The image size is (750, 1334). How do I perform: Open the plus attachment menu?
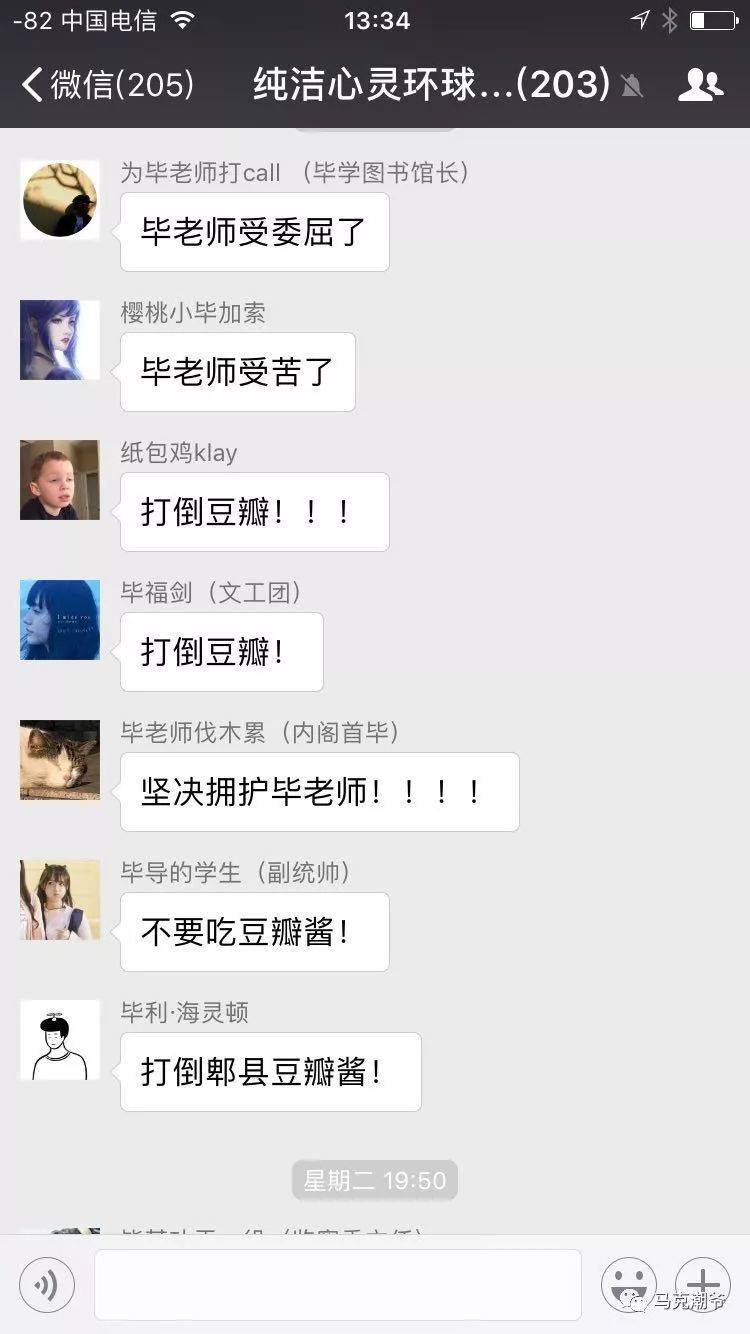pyautogui.click(x=703, y=1284)
